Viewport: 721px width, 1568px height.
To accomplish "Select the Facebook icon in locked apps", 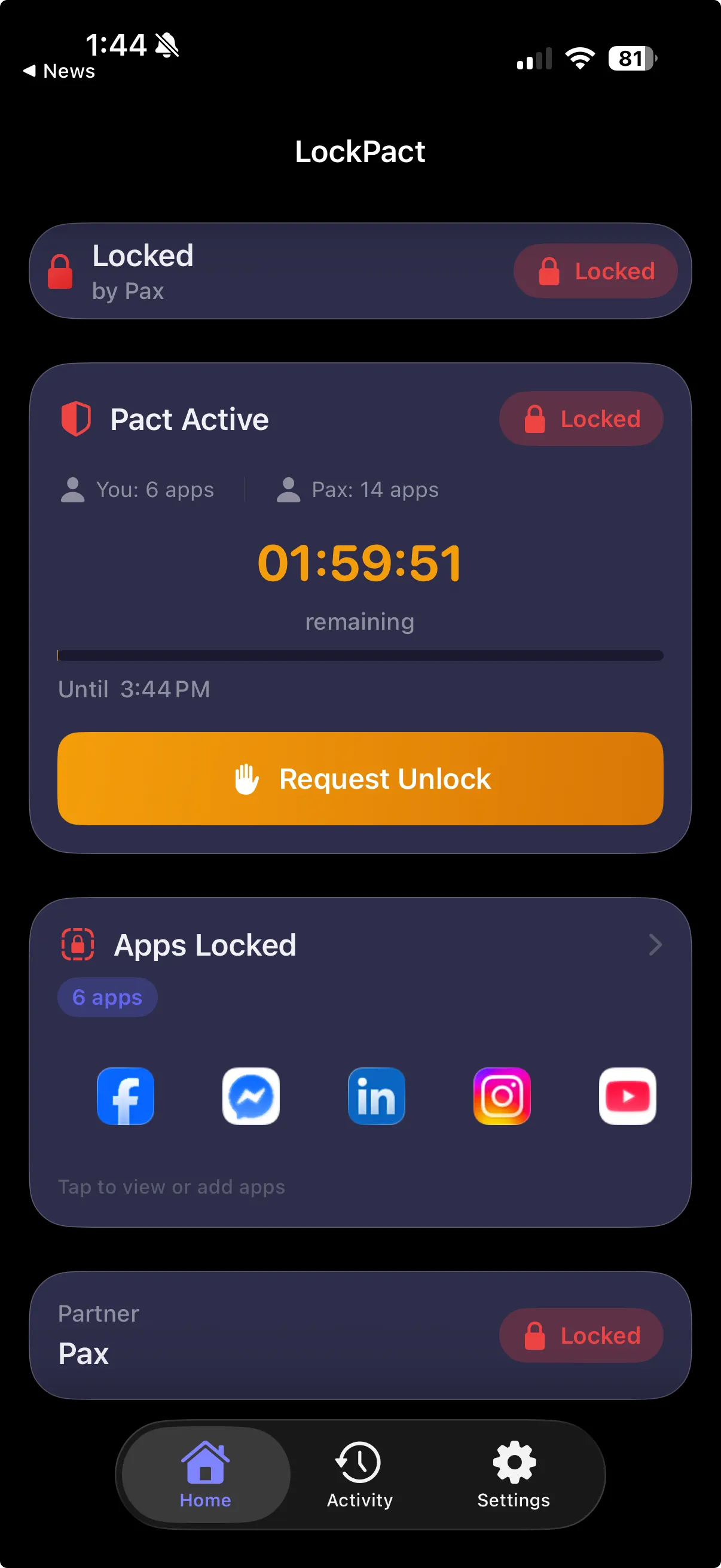I will point(126,1096).
